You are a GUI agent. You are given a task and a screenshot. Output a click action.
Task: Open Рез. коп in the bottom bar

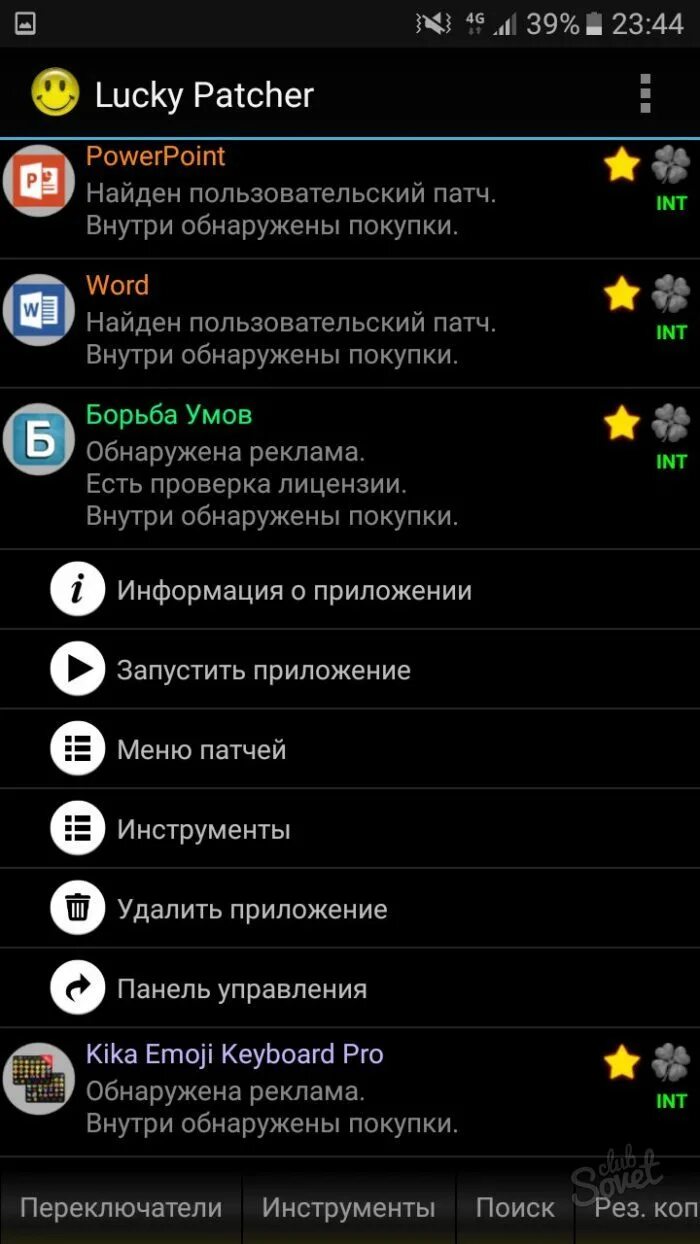tap(642, 1208)
